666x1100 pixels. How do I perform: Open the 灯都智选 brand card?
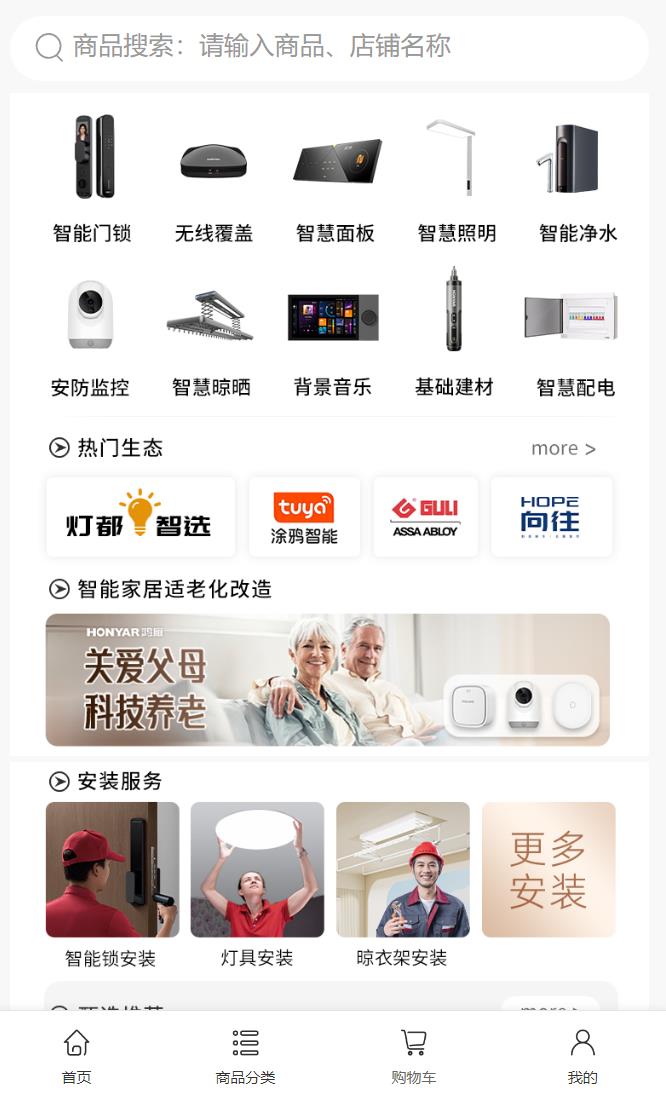click(141, 517)
